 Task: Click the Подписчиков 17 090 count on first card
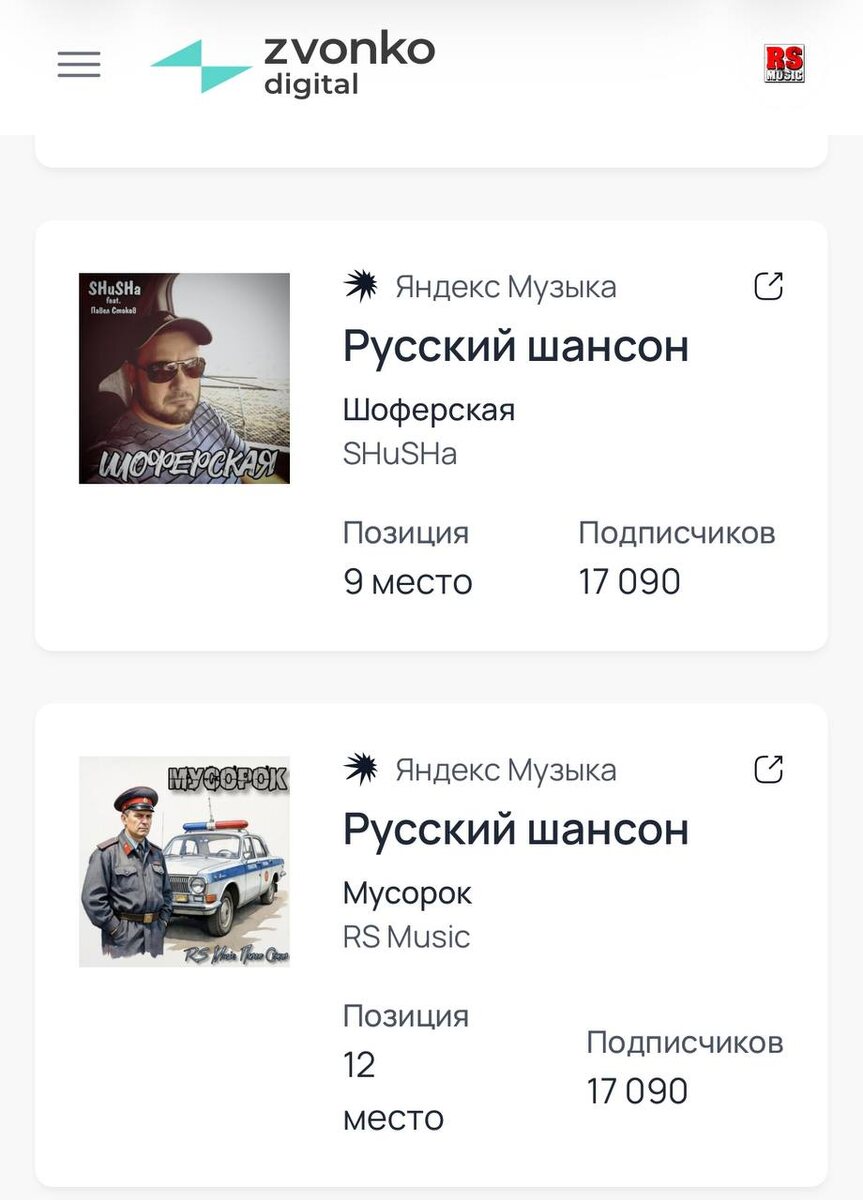630,581
